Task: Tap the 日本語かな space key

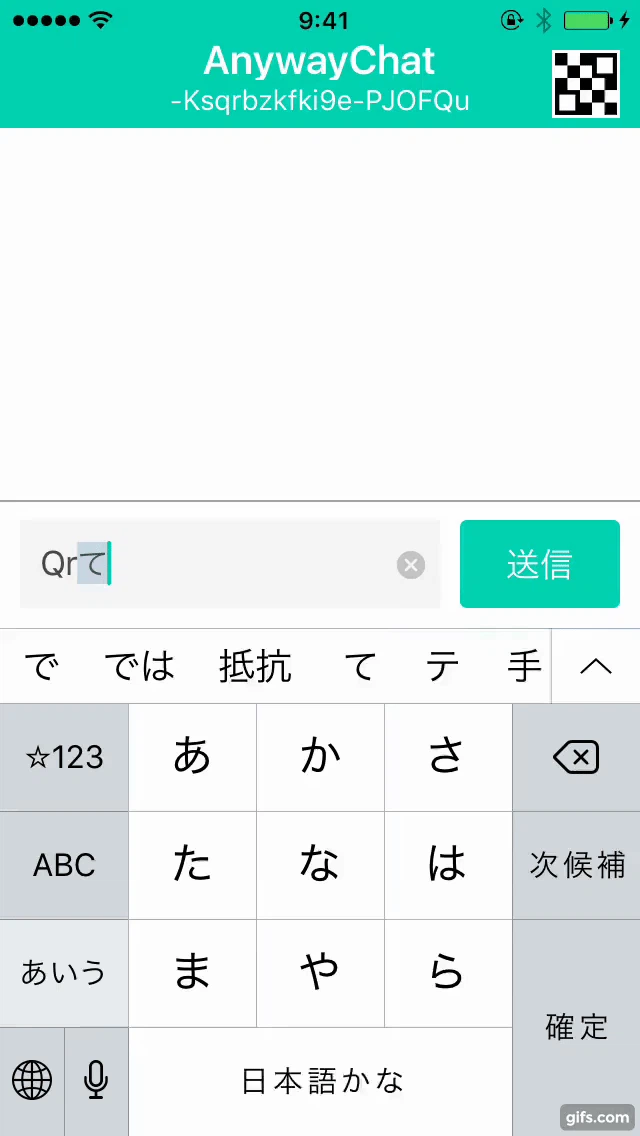Action: (321, 1080)
